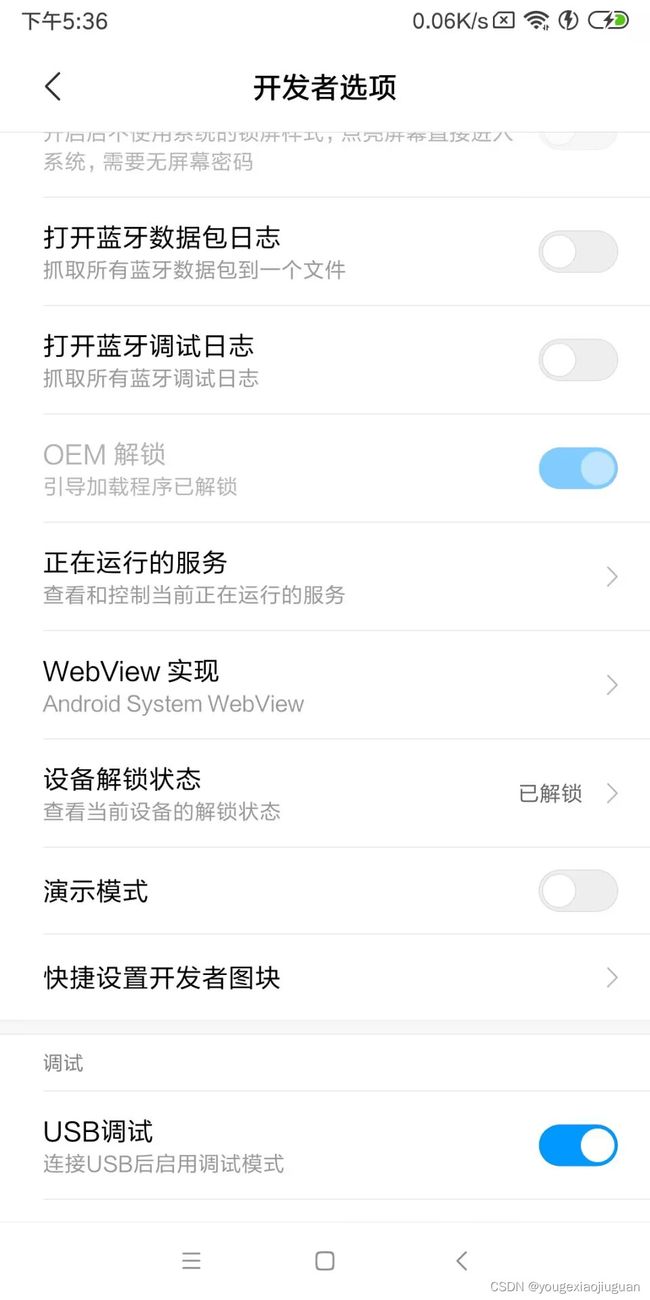The image size is (650, 1300).
Task: Go back from 开发者选项
Action: pyautogui.click(x=53, y=87)
